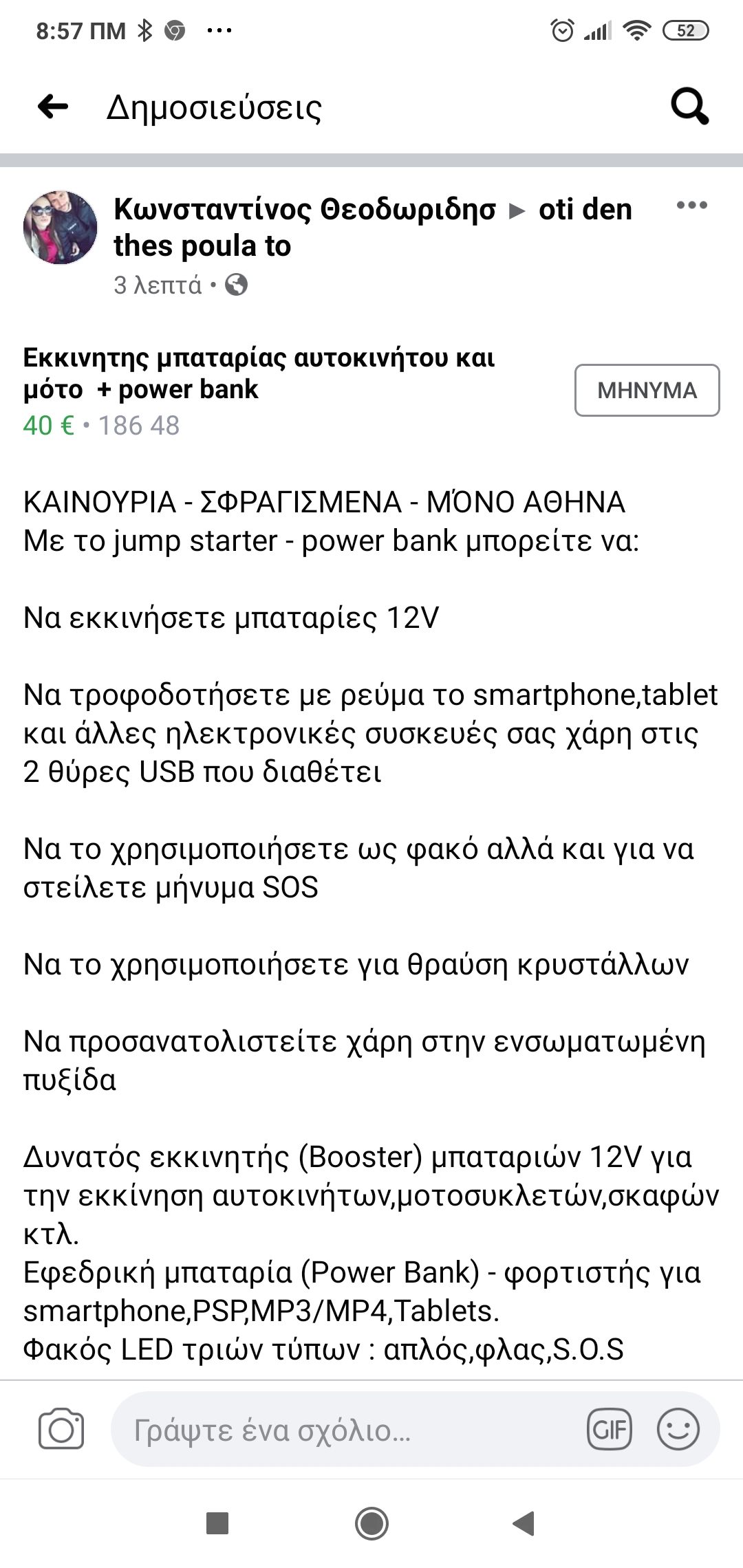The width and height of the screenshot is (743, 1568).
Task: Open the group oti den thes poula to
Action: (372, 227)
